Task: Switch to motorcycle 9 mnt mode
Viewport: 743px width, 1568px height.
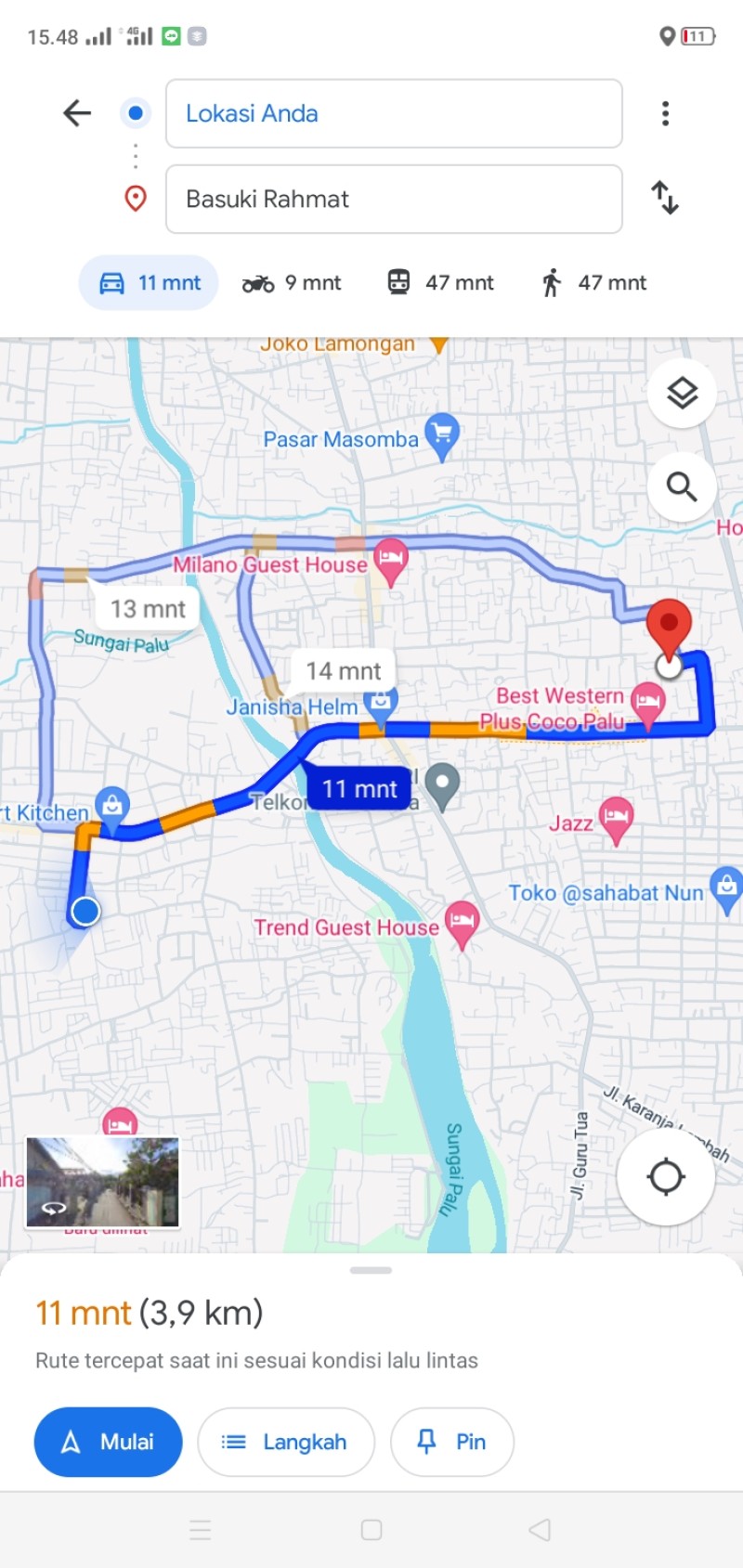Action: [292, 282]
